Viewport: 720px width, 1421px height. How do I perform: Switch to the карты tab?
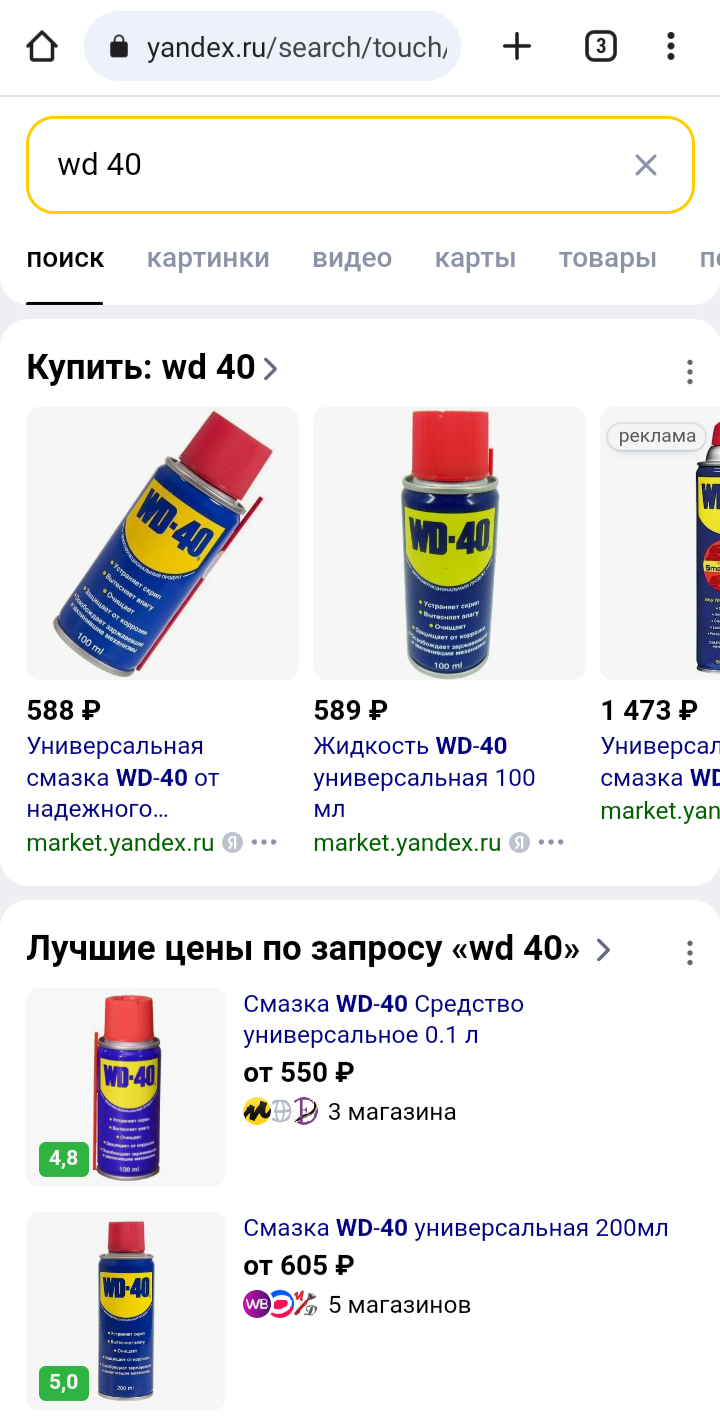coord(475,258)
